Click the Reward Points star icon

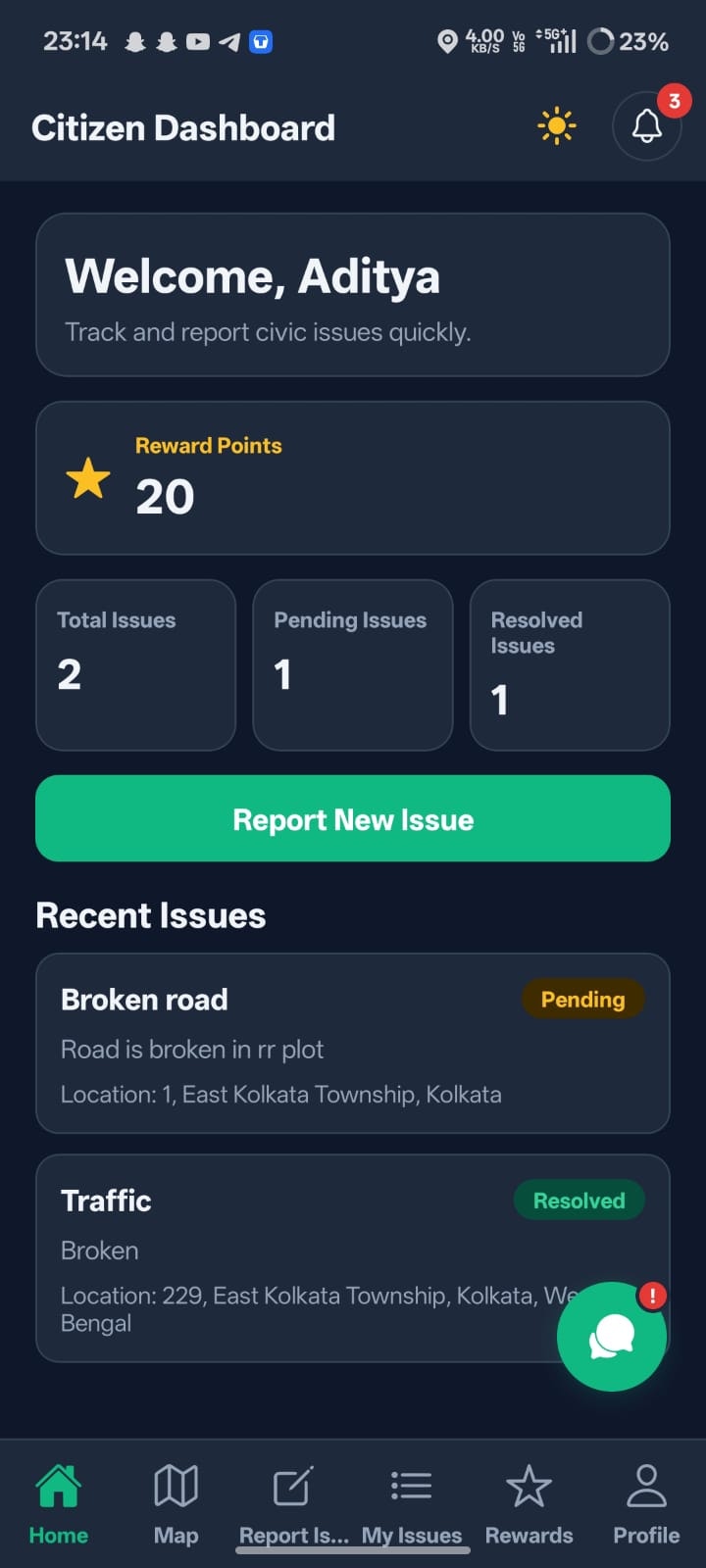(87, 477)
